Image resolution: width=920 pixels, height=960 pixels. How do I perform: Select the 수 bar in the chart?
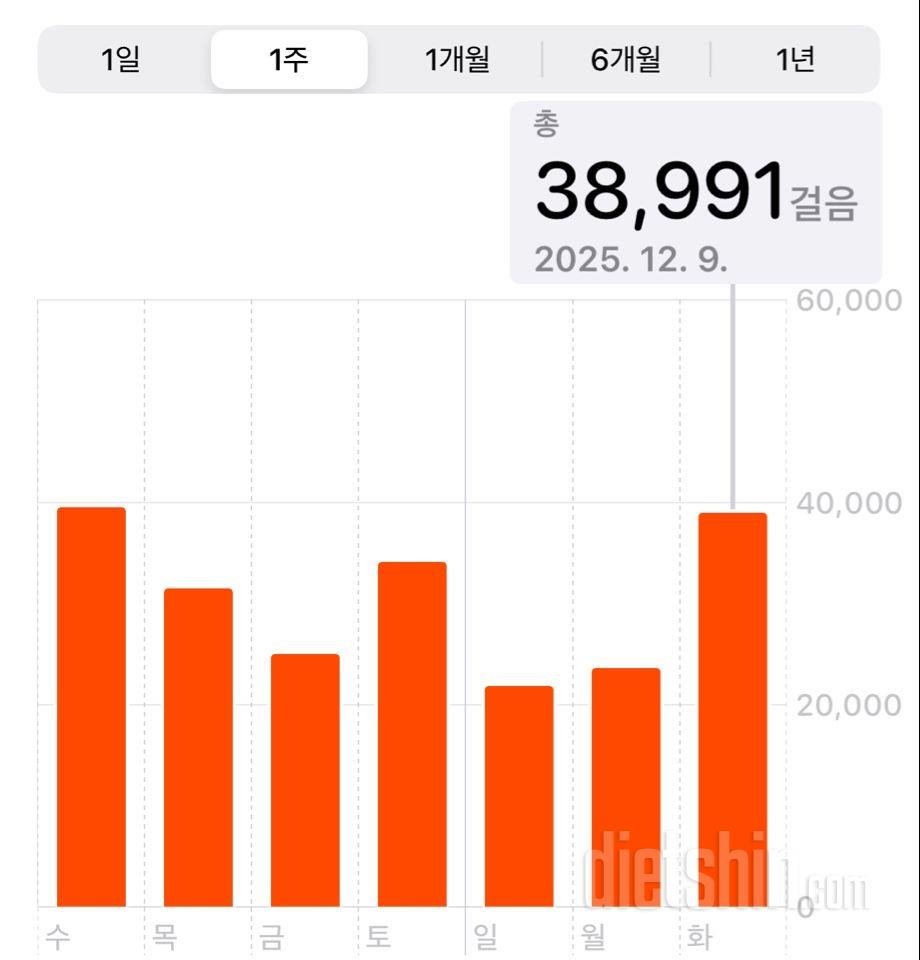[91, 707]
